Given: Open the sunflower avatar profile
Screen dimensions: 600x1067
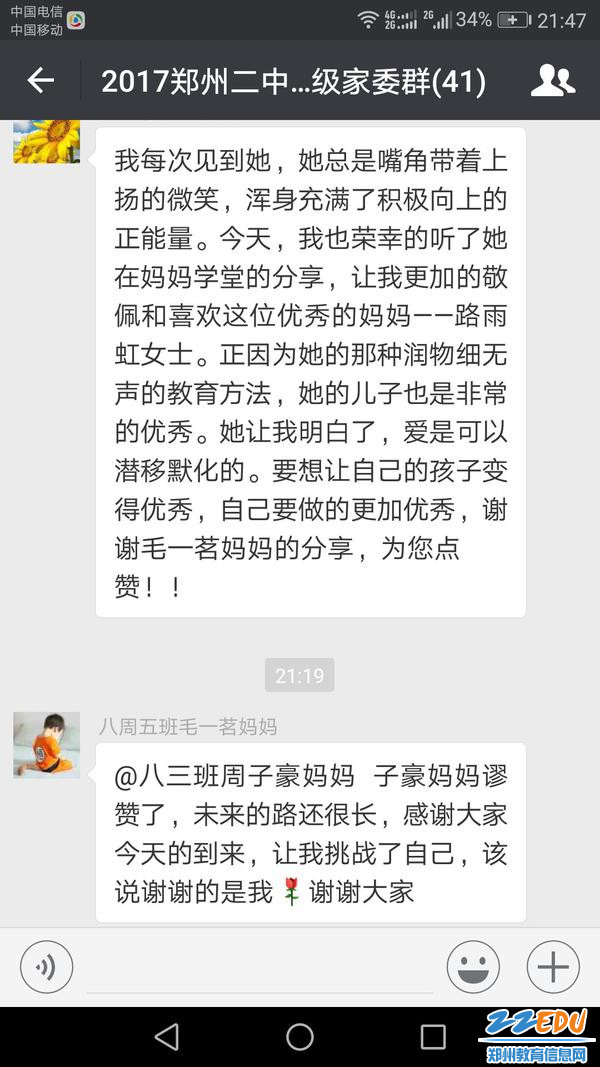Looking at the screenshot, I should point(46,141).
